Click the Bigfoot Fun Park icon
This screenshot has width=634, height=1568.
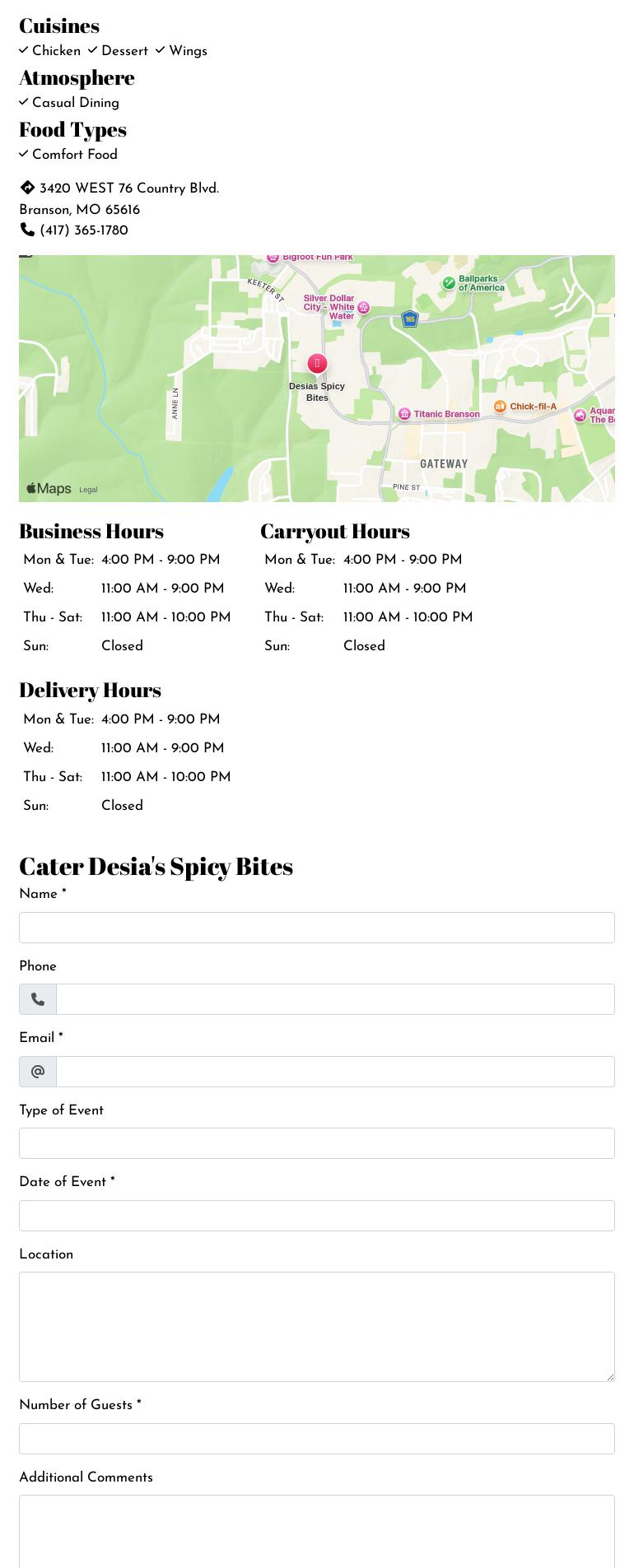tap(273, 256)
